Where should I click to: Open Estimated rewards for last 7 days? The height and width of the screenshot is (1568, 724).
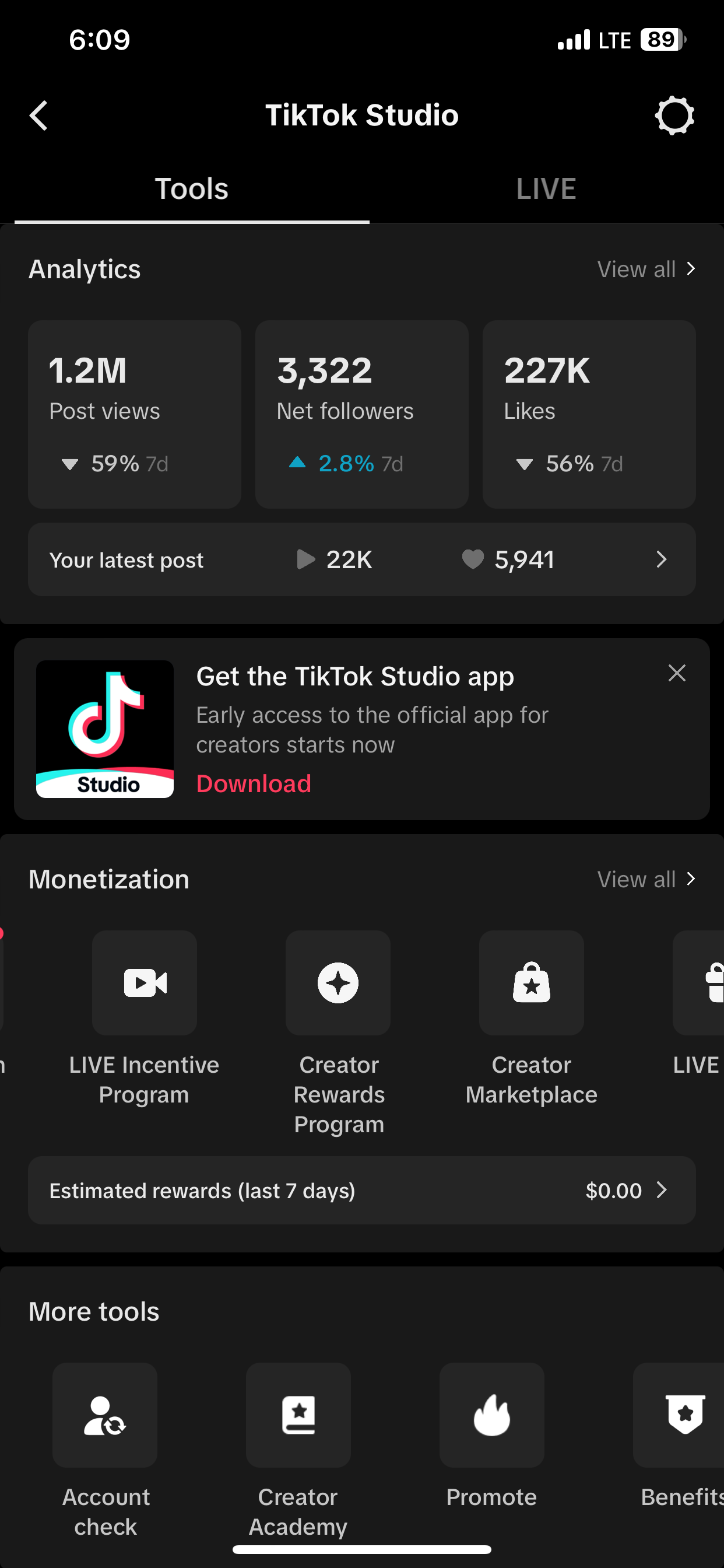361,1191
